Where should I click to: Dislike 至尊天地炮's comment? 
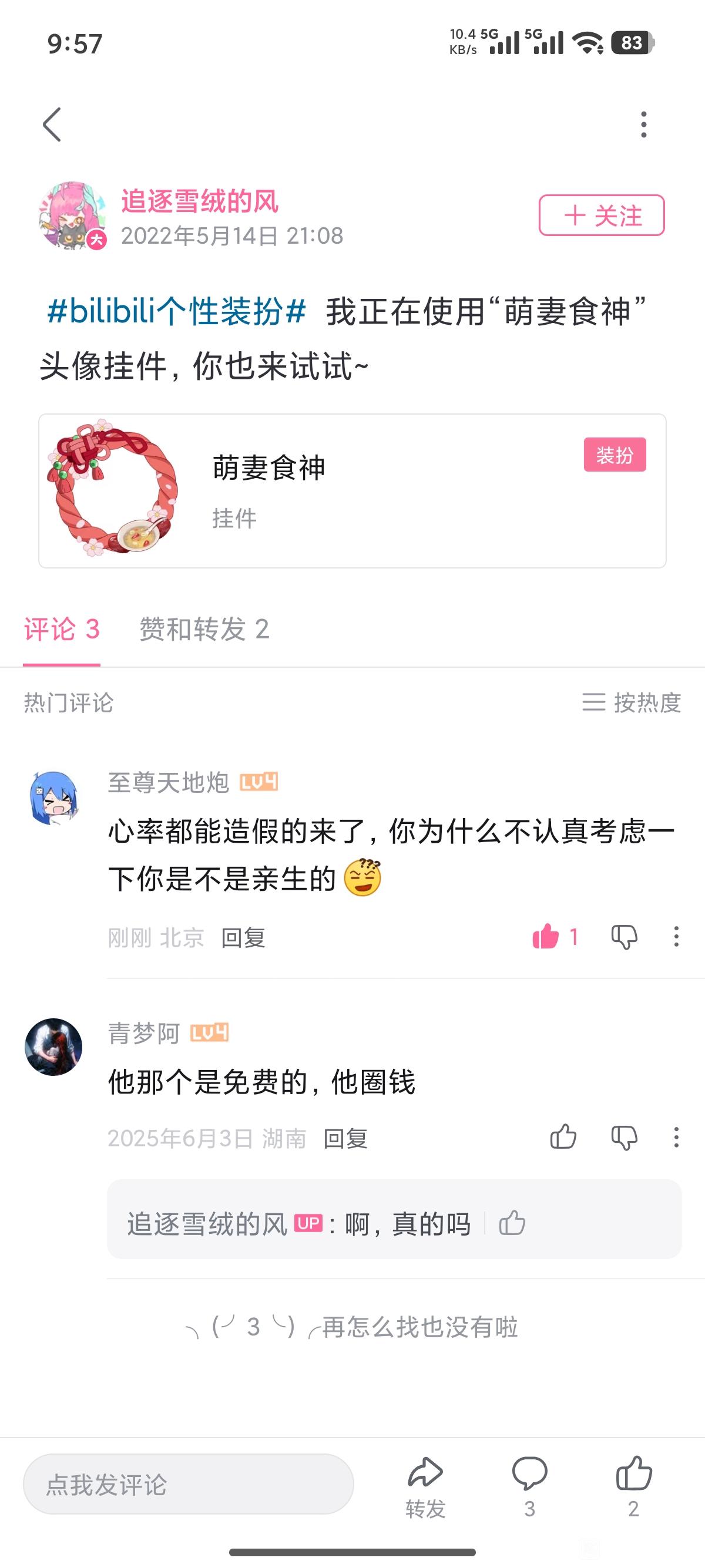tap(623, 937)
